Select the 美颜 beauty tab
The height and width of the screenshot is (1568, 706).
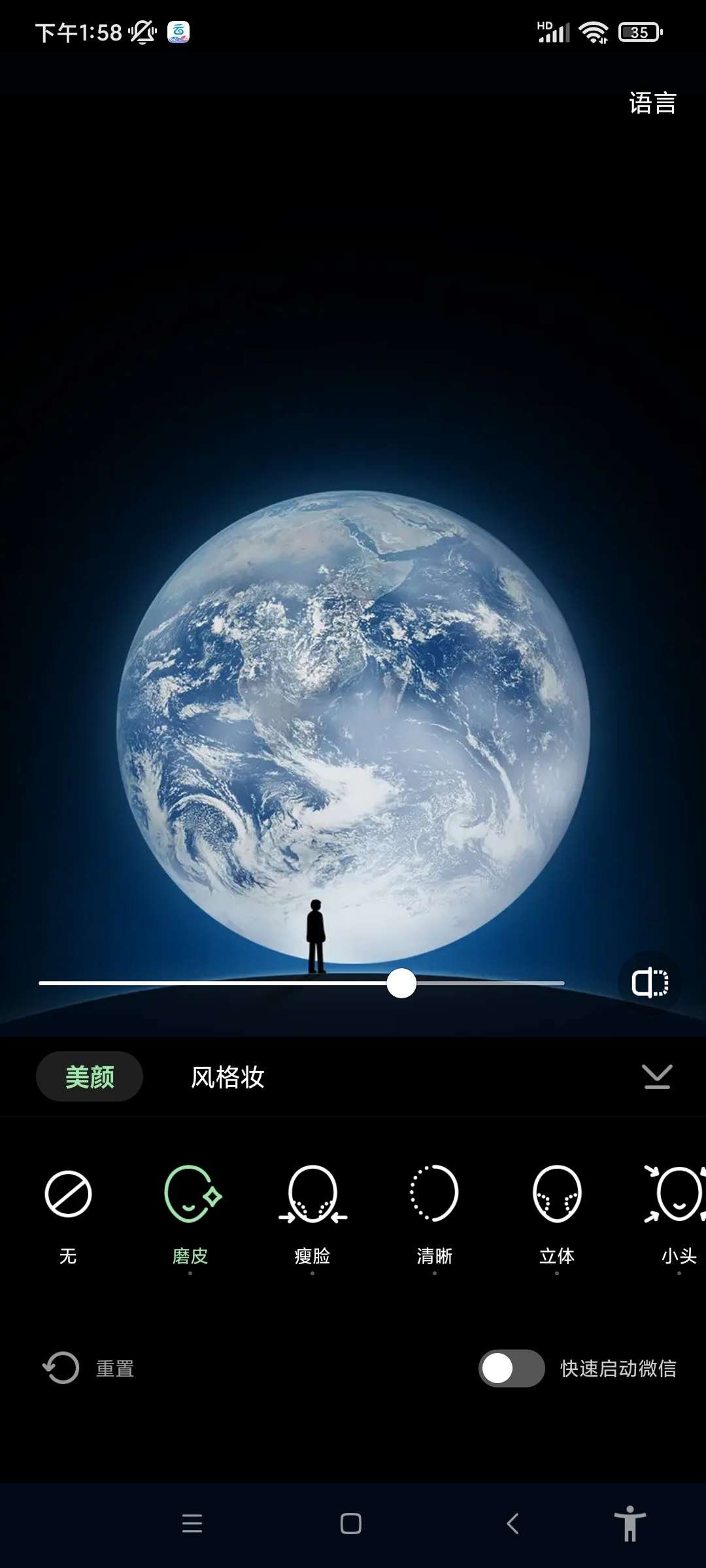[x=90, y=1076]
